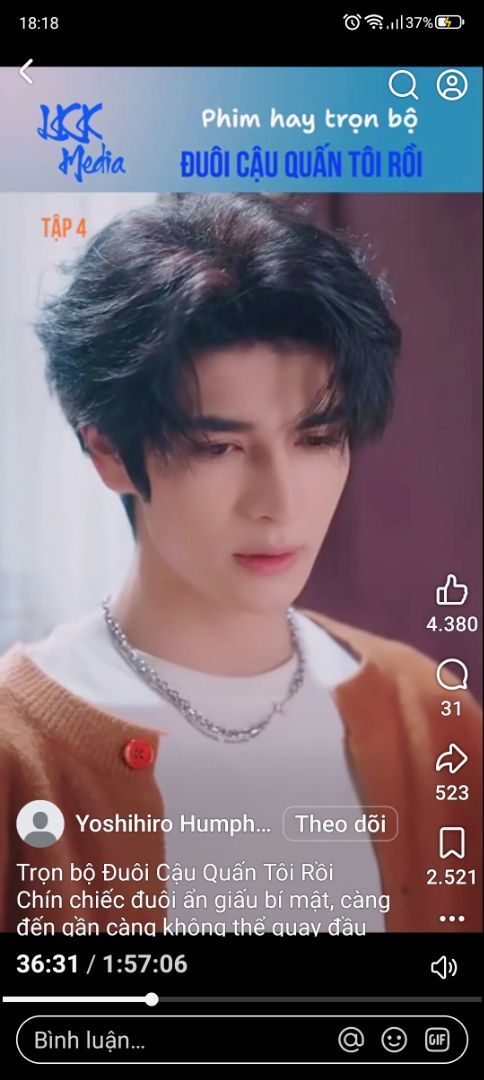
Task: Open Yoshihiro Humph's profile avatar
Action: 41,824
